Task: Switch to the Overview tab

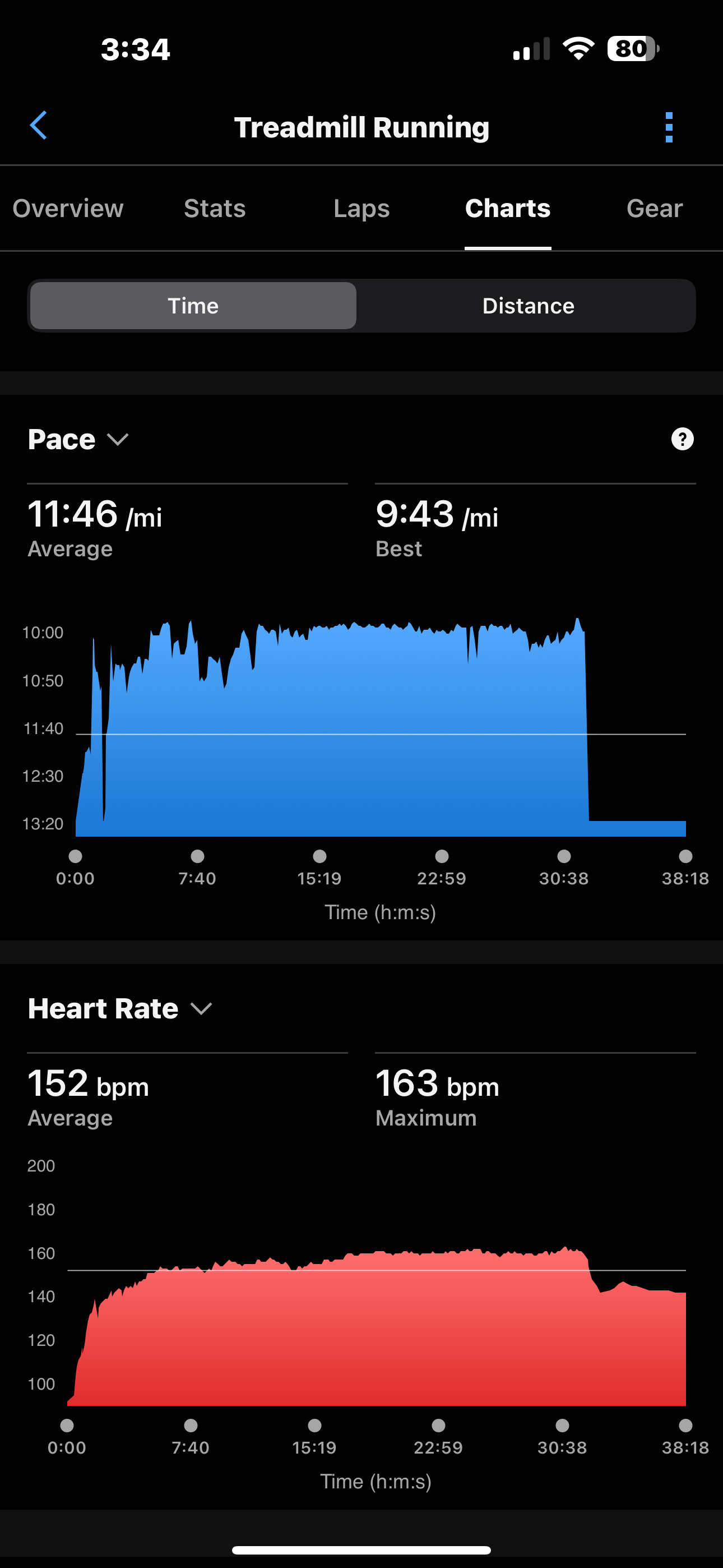Action: [68, 208]
